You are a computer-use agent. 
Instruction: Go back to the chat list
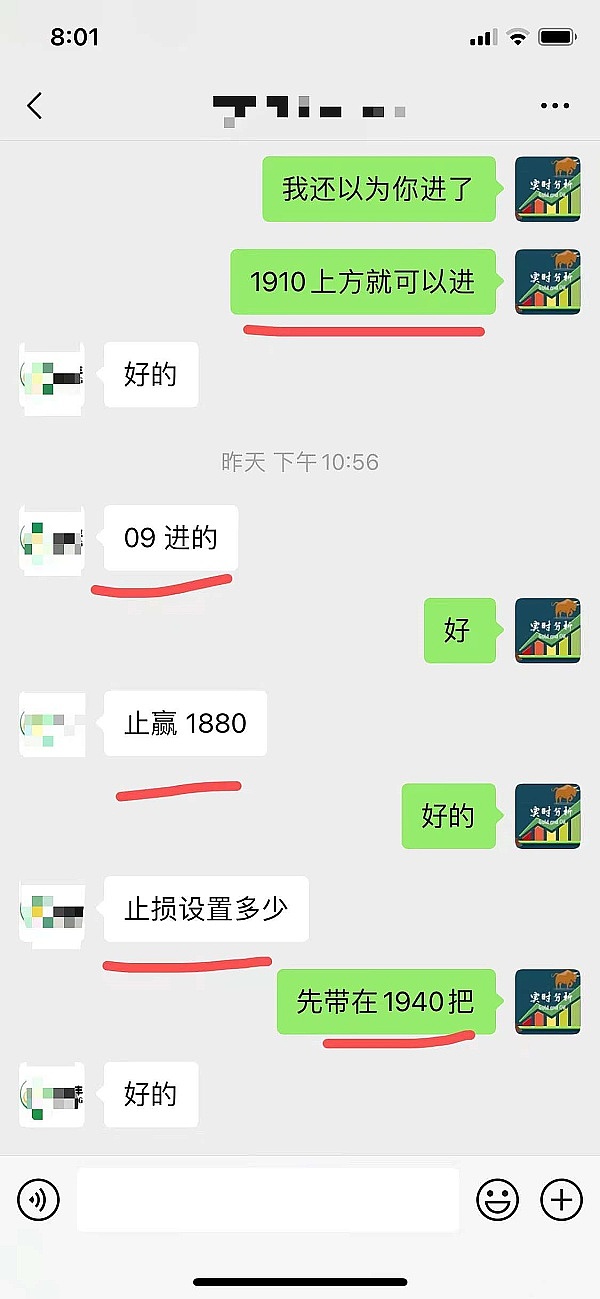tap(35, 106)
